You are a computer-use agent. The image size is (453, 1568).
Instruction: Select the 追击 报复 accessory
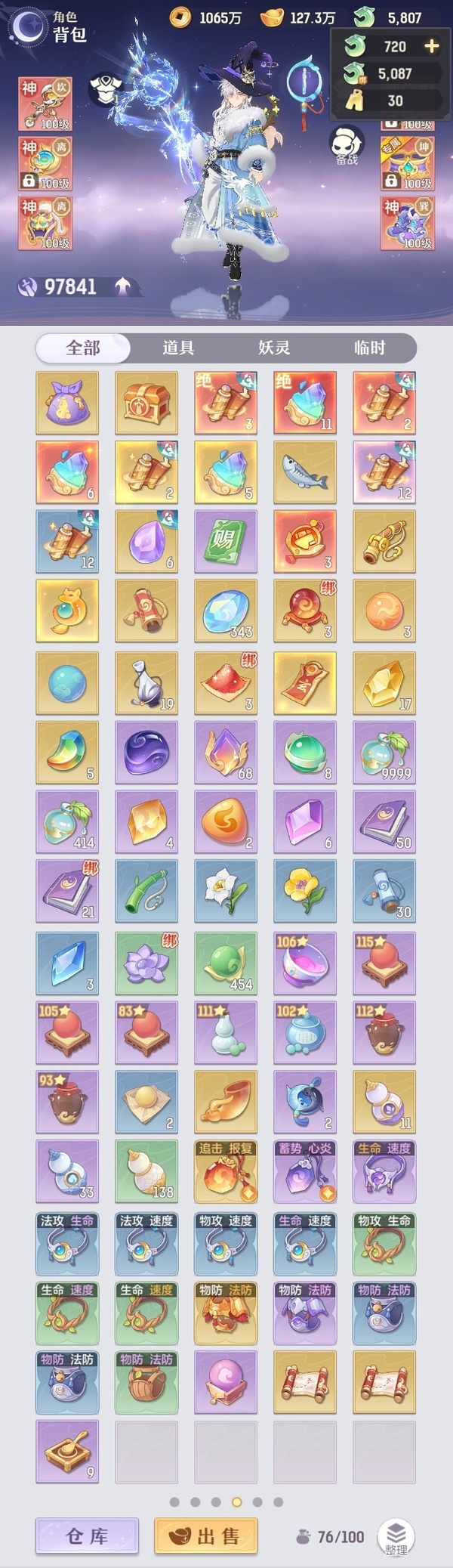[x=226, y=1171]
